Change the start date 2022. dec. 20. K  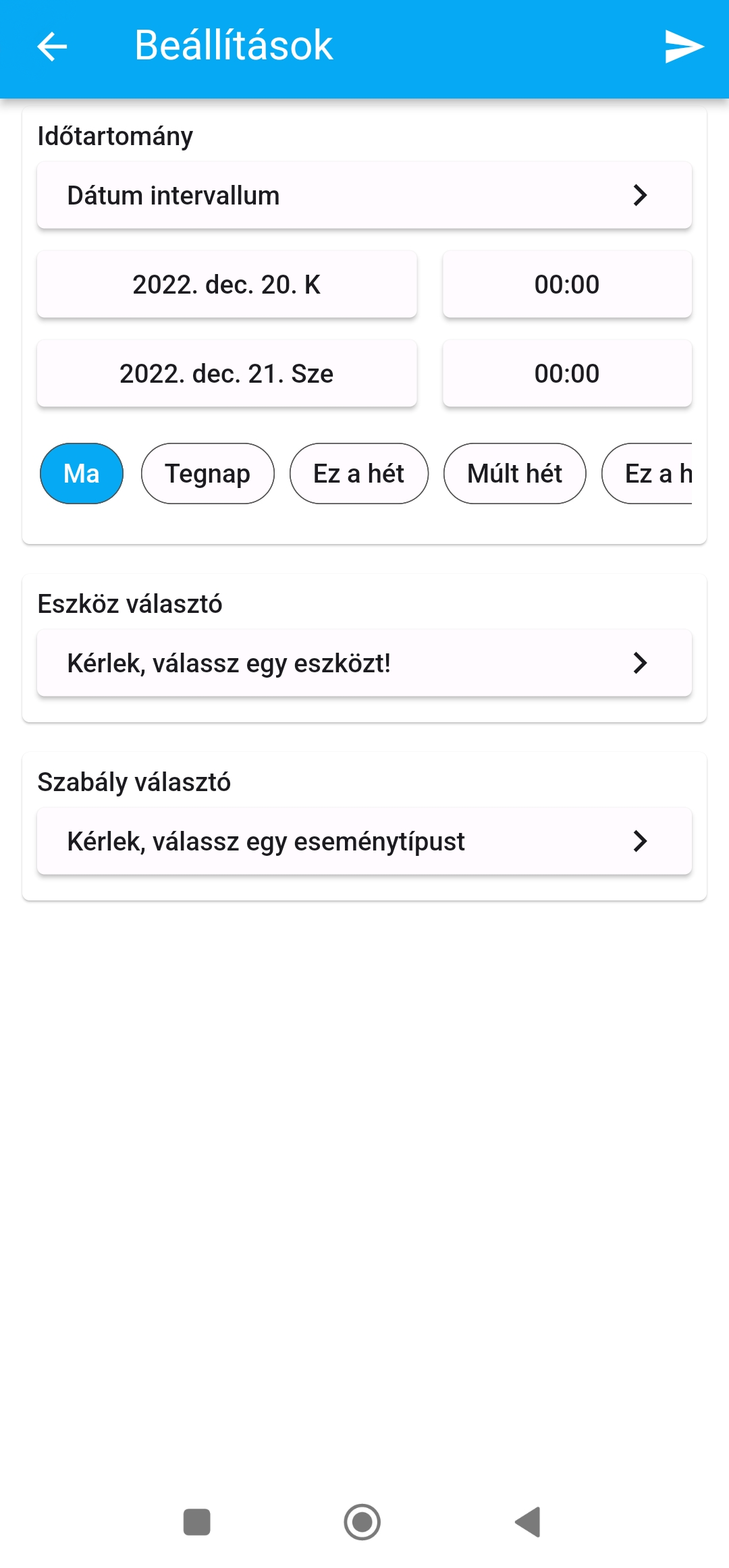(227, 285)
